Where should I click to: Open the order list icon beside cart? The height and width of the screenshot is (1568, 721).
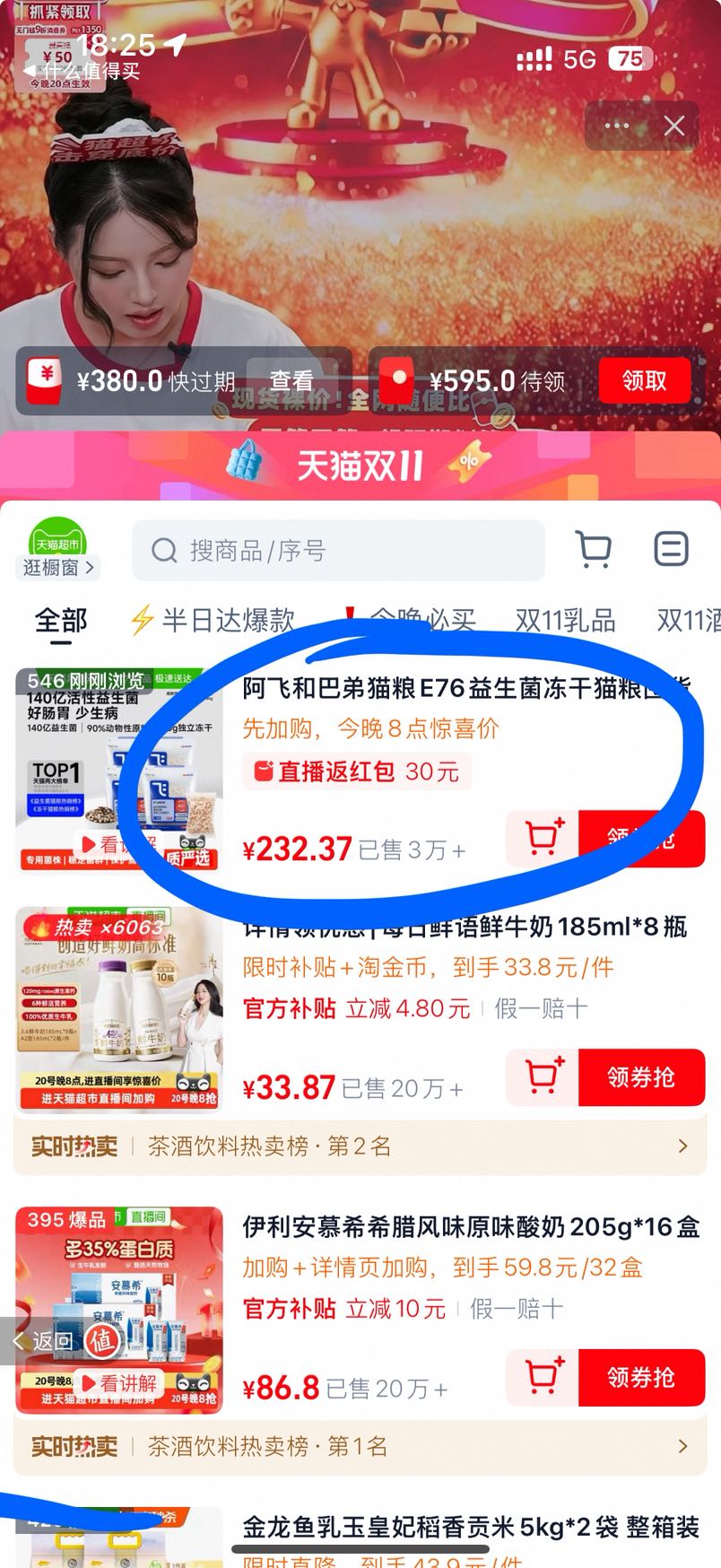pos(671,549)
